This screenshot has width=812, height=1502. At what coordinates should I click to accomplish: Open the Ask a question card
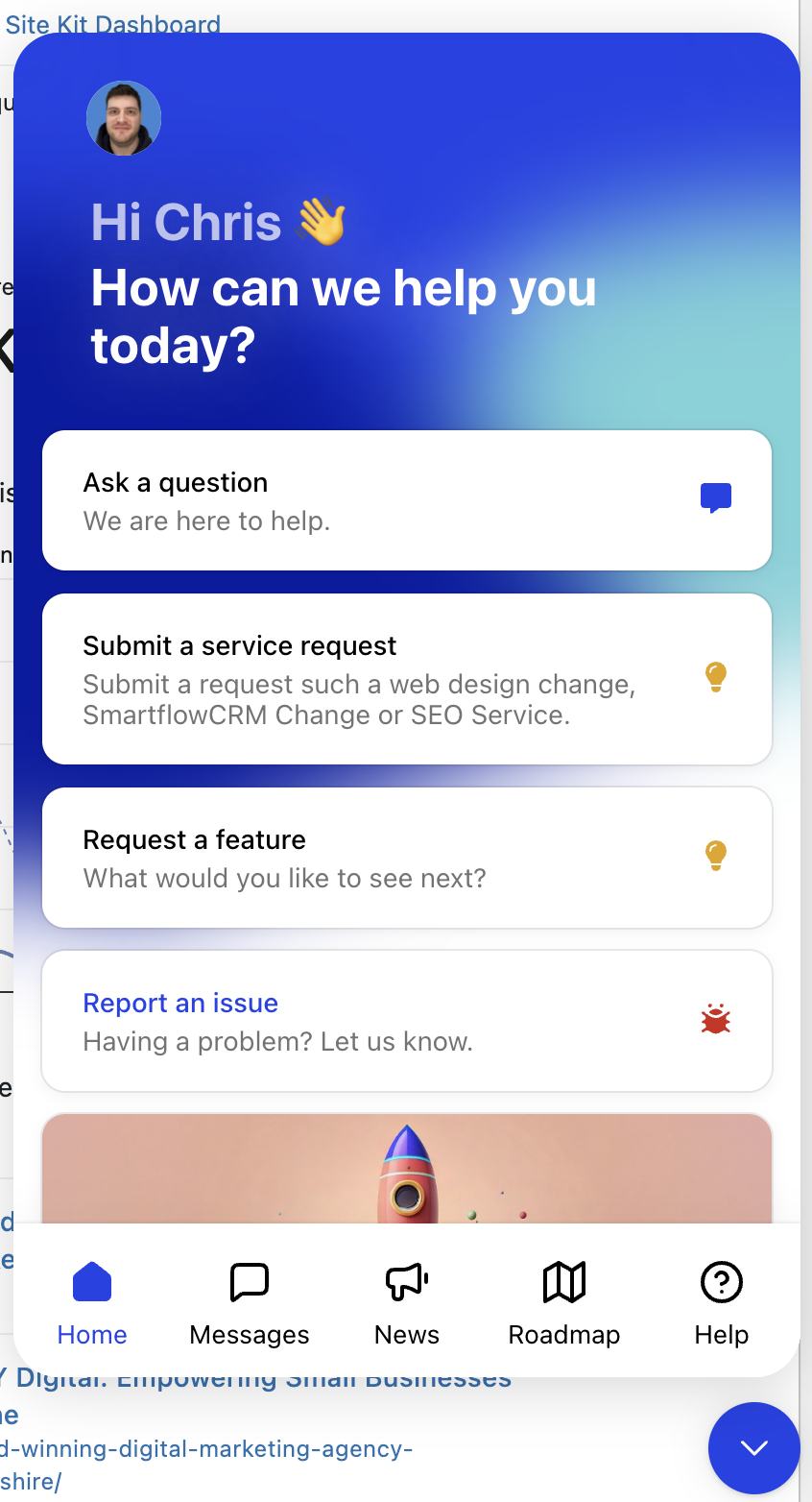point(407,500)
